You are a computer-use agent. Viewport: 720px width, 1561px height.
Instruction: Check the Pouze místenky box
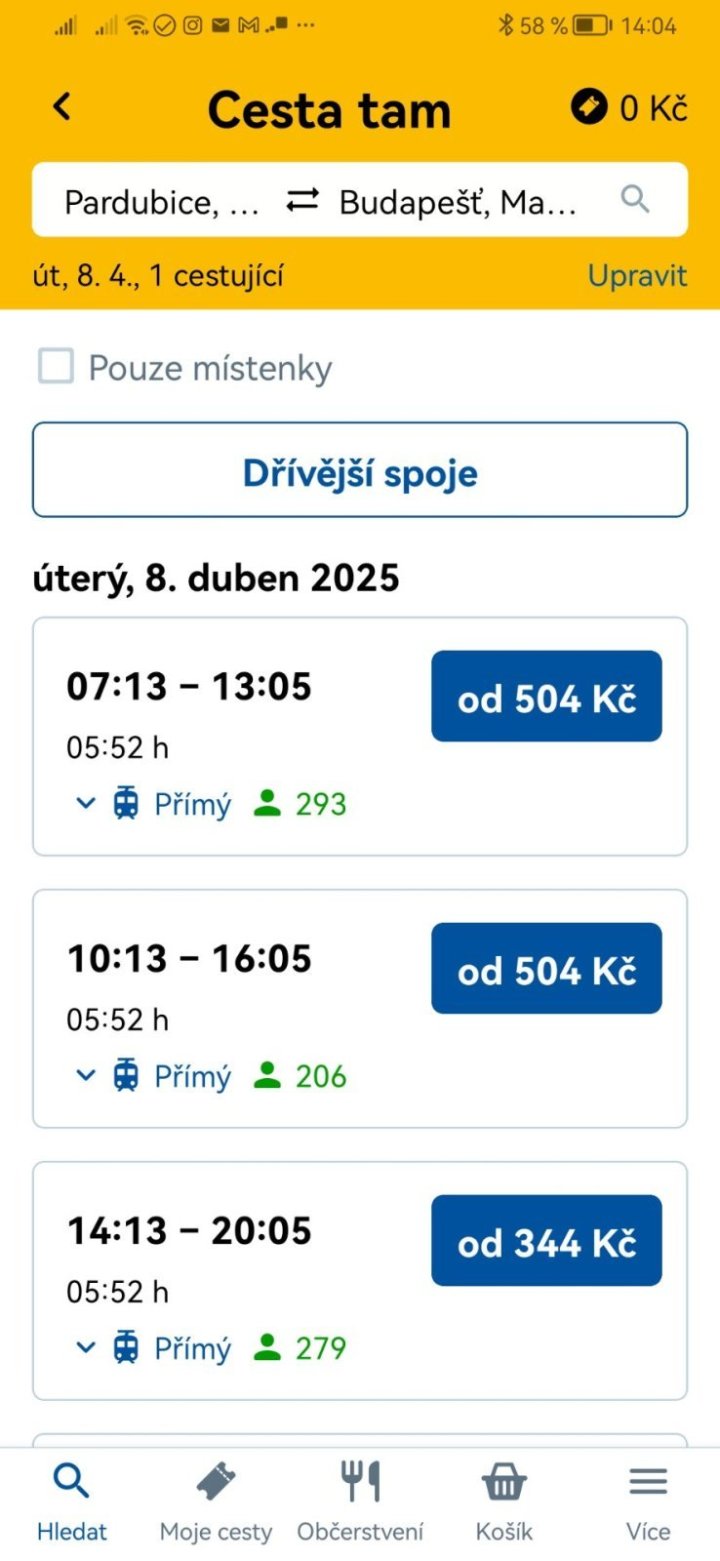pos(56,367)
